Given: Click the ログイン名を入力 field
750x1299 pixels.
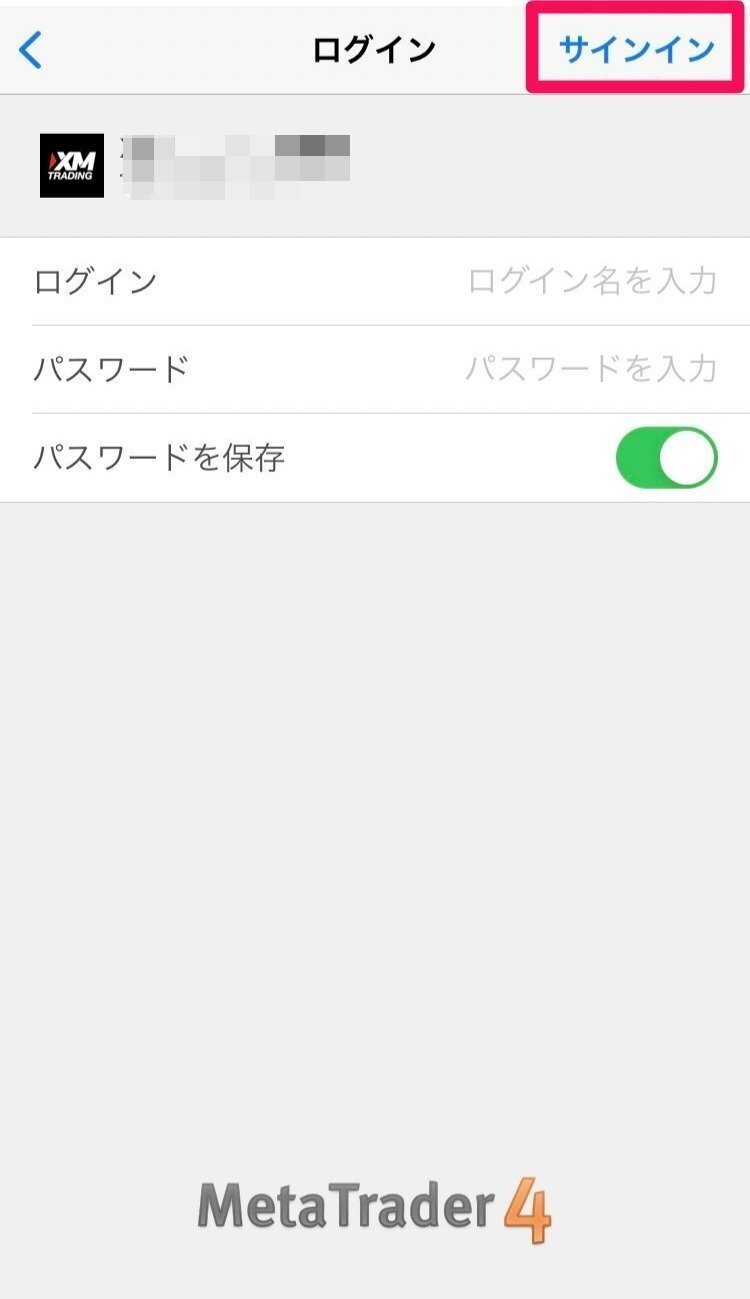Looking at the screenshot, I should 590,281.
